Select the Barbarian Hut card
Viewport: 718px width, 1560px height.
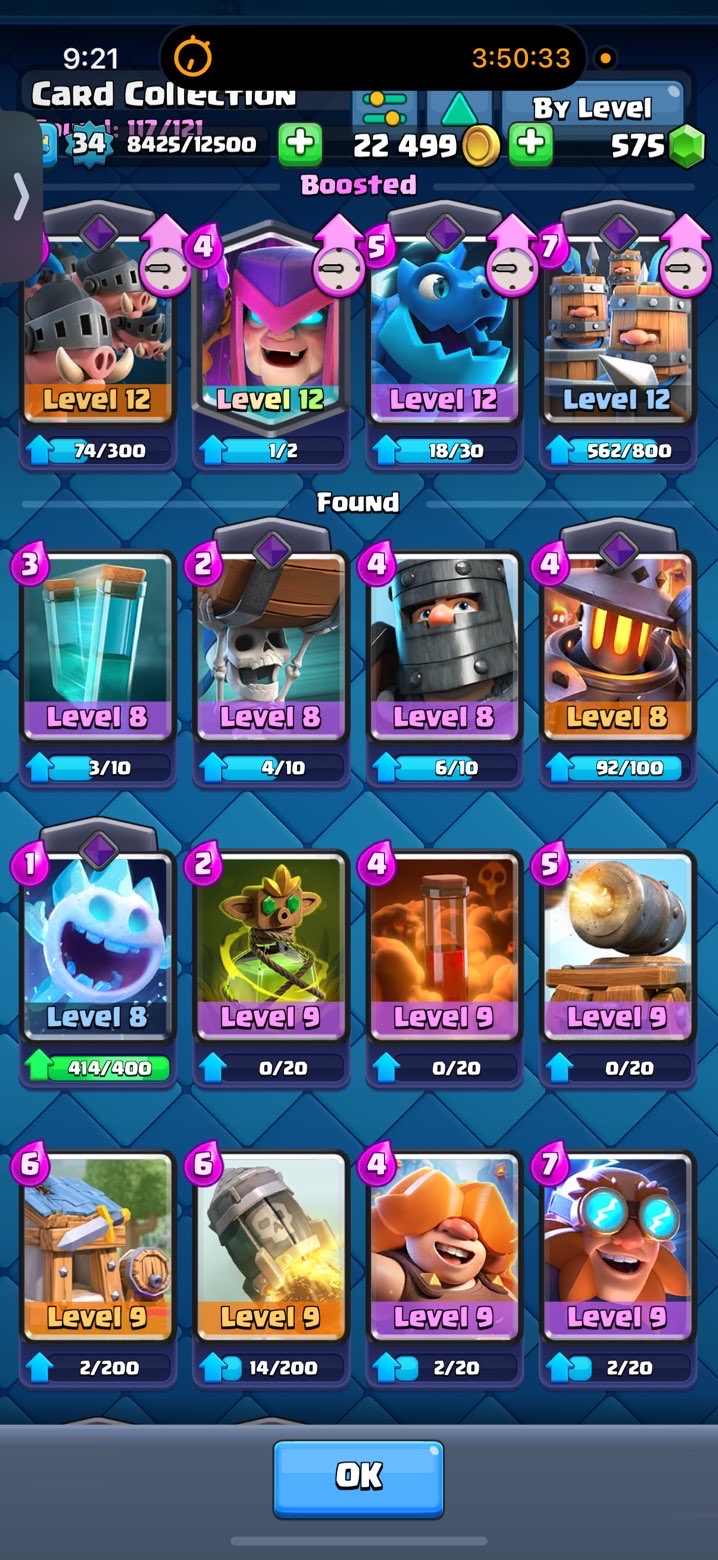point(97,1250)
